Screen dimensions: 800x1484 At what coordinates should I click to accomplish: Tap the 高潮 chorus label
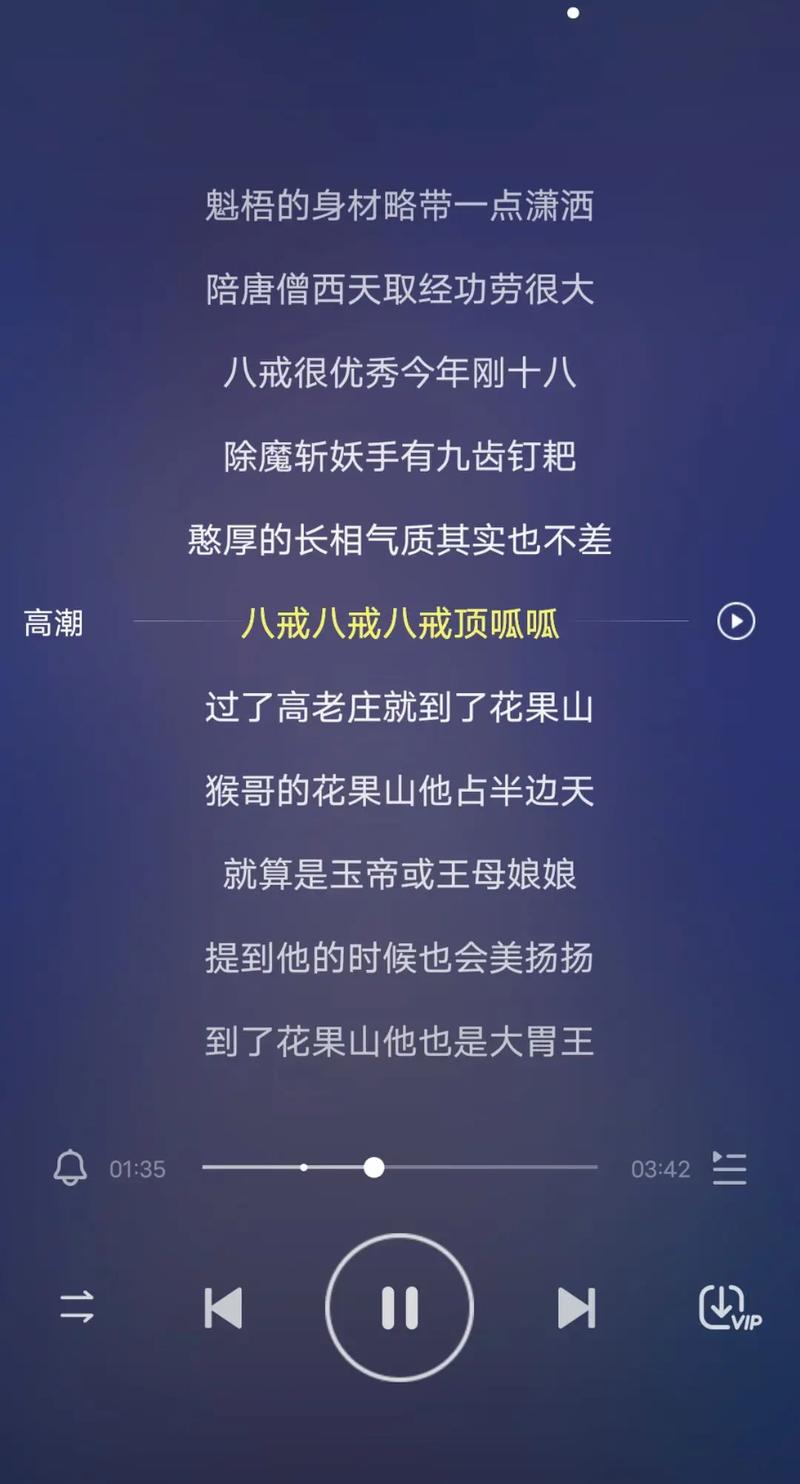[54, 622]
